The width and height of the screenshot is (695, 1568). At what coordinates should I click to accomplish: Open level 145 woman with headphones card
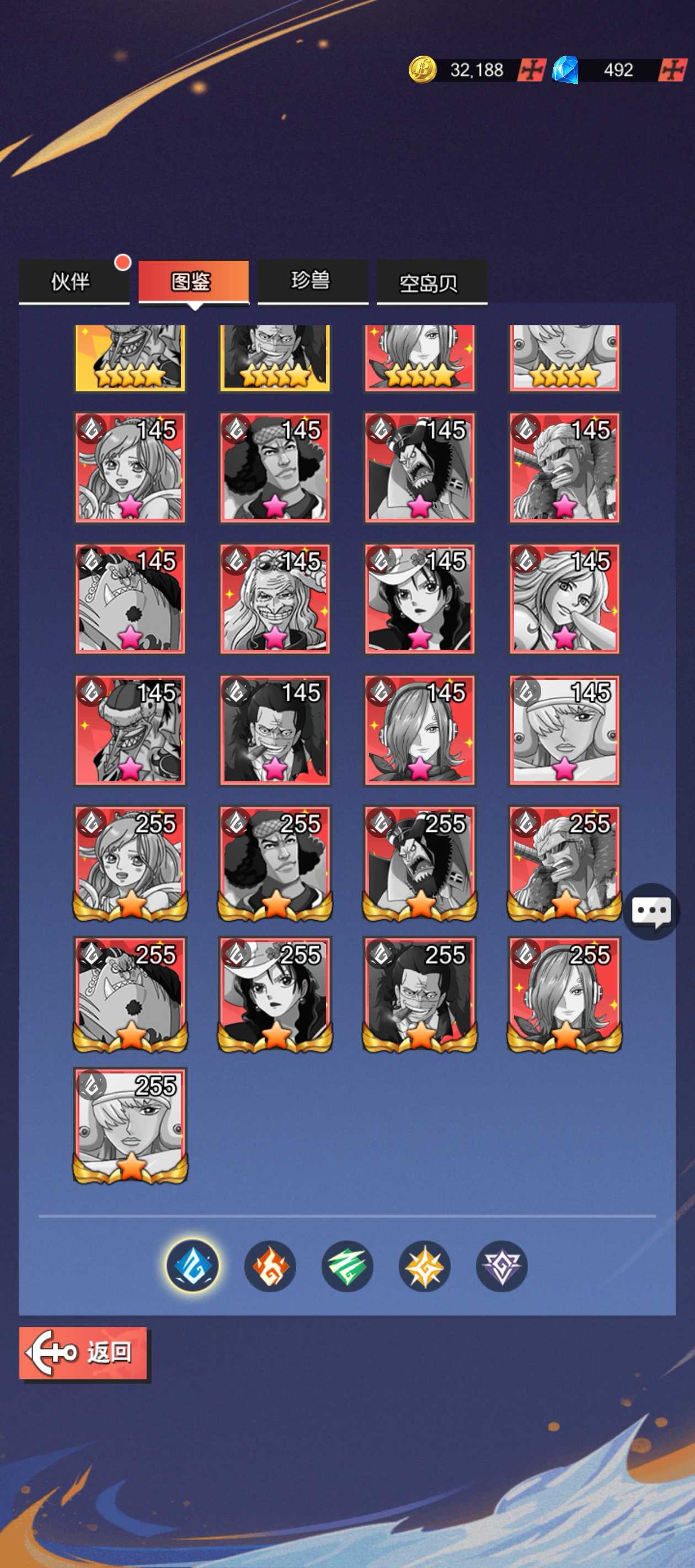click(x=420, y=731)
